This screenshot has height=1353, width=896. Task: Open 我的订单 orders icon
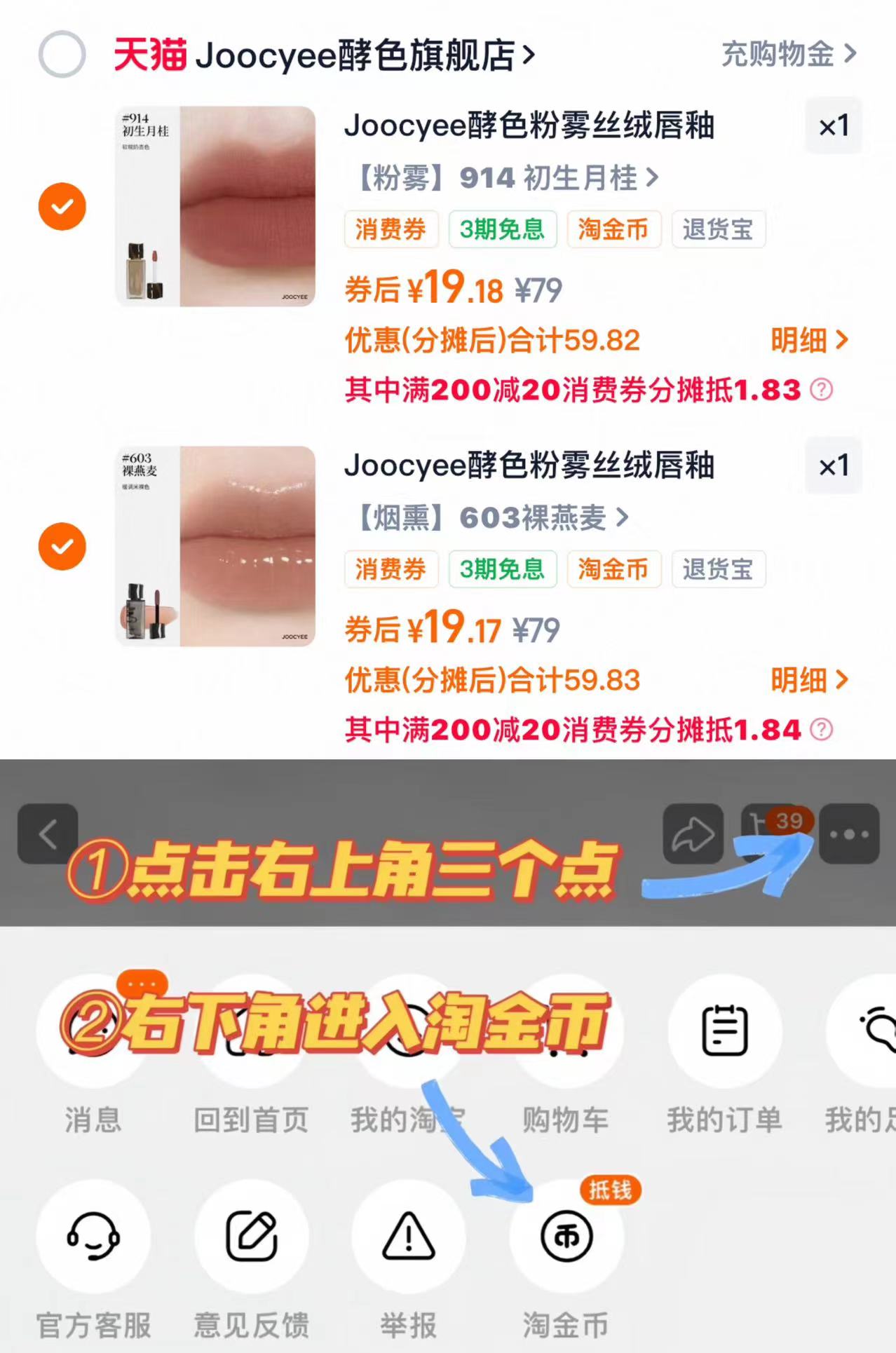click(726, 1031)
